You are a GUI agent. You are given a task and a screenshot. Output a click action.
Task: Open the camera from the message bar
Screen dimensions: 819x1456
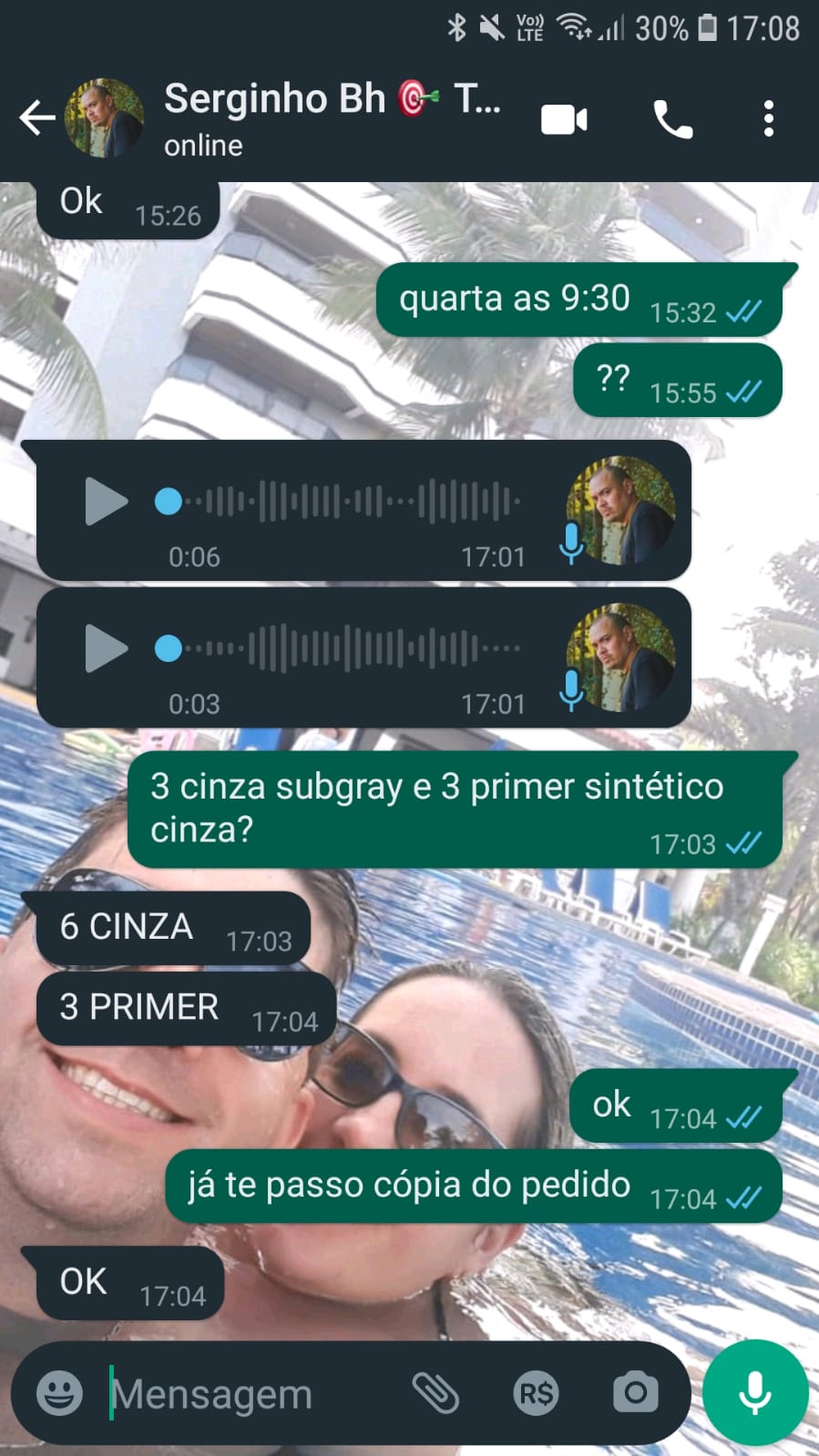tap(635, 1393)
